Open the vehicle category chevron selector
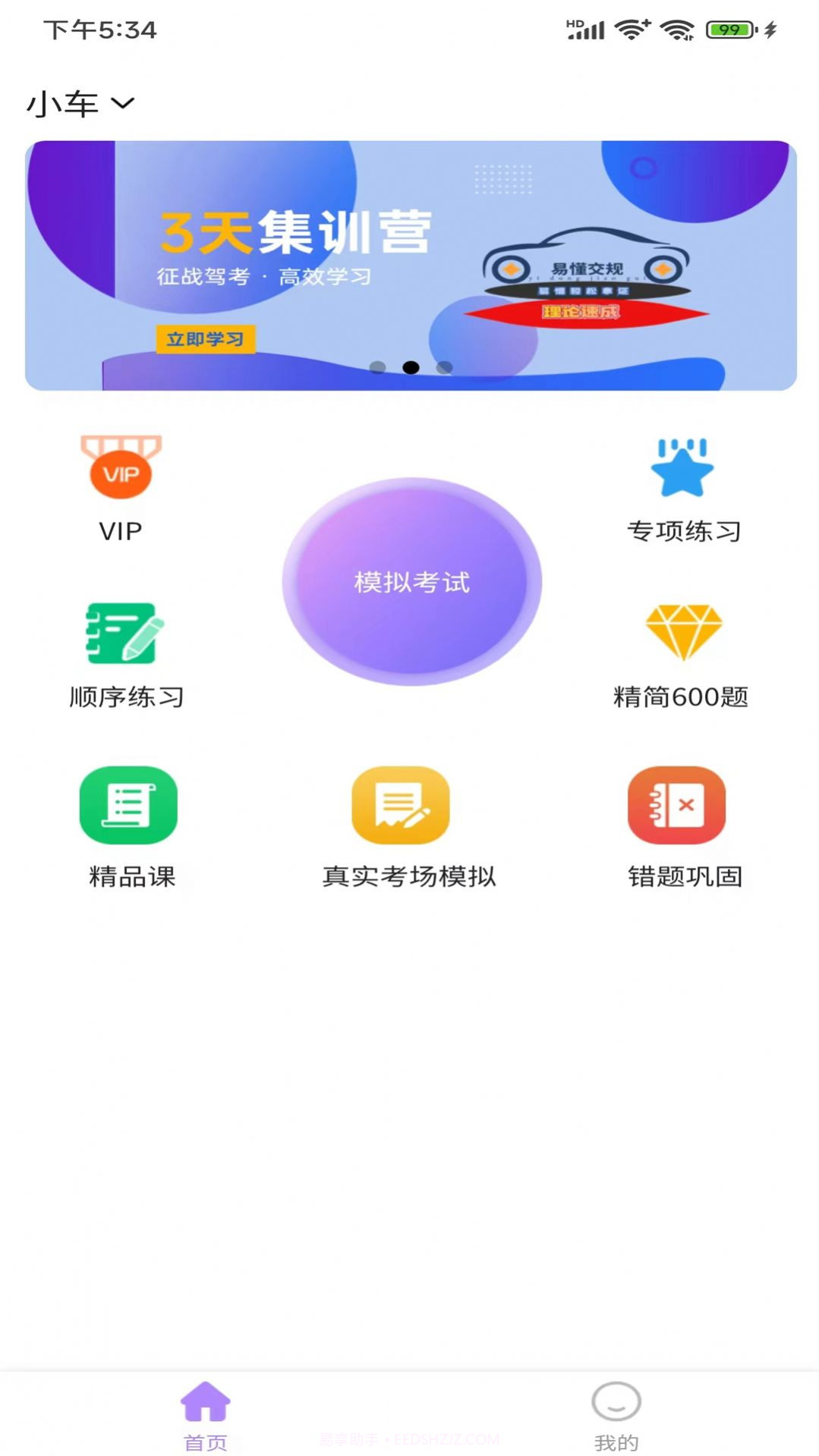 [x=123, y=105]
